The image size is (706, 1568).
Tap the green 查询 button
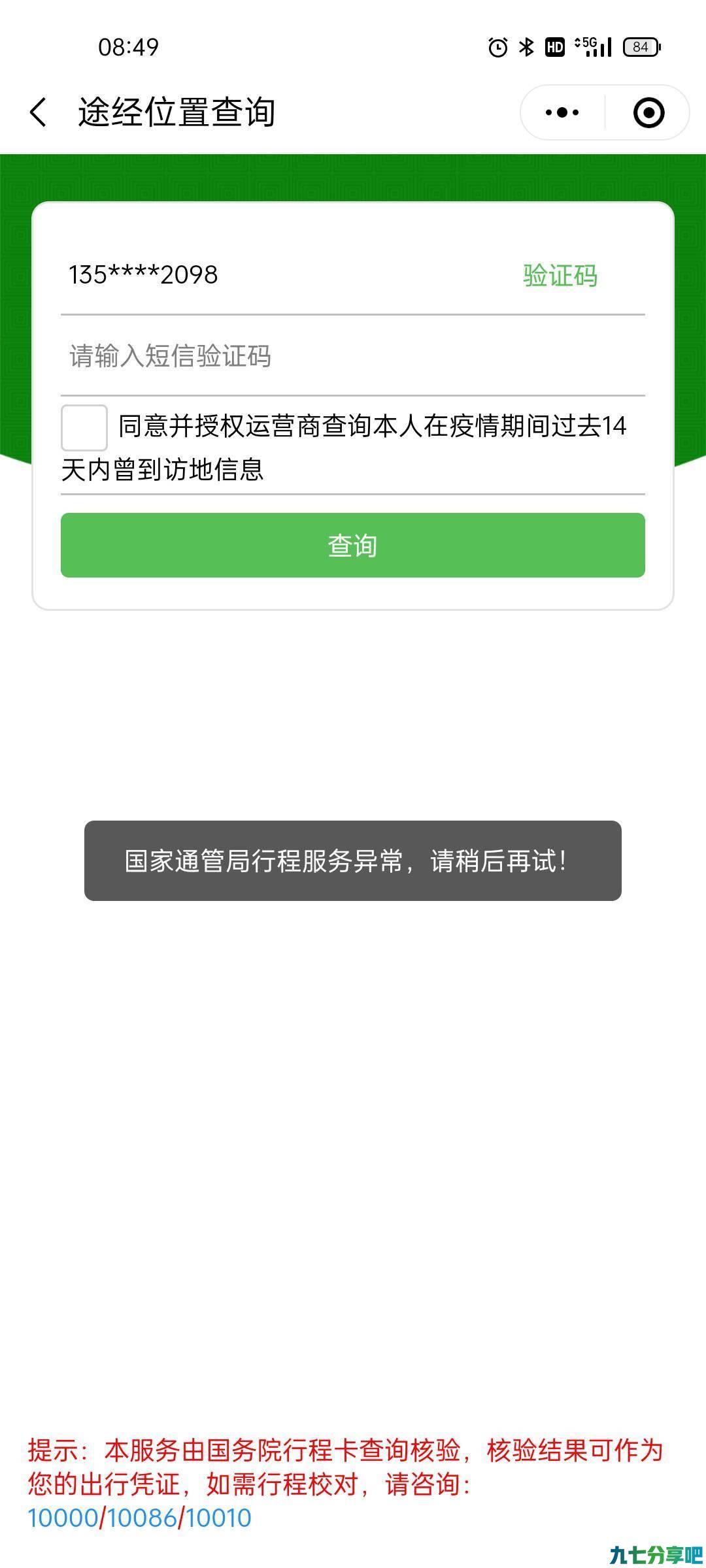pyautogui.click(x=353, y=545)
